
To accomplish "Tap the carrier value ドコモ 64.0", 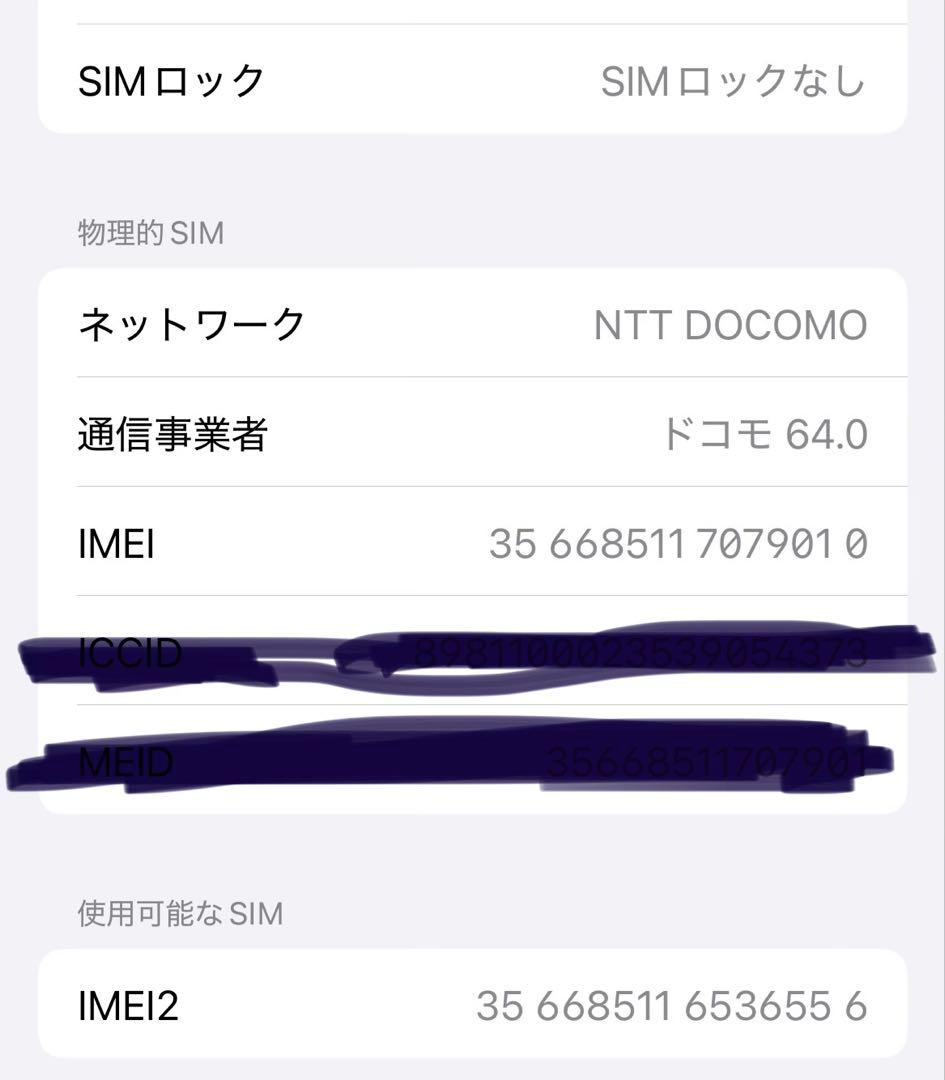I will click(x=766, y=434).
